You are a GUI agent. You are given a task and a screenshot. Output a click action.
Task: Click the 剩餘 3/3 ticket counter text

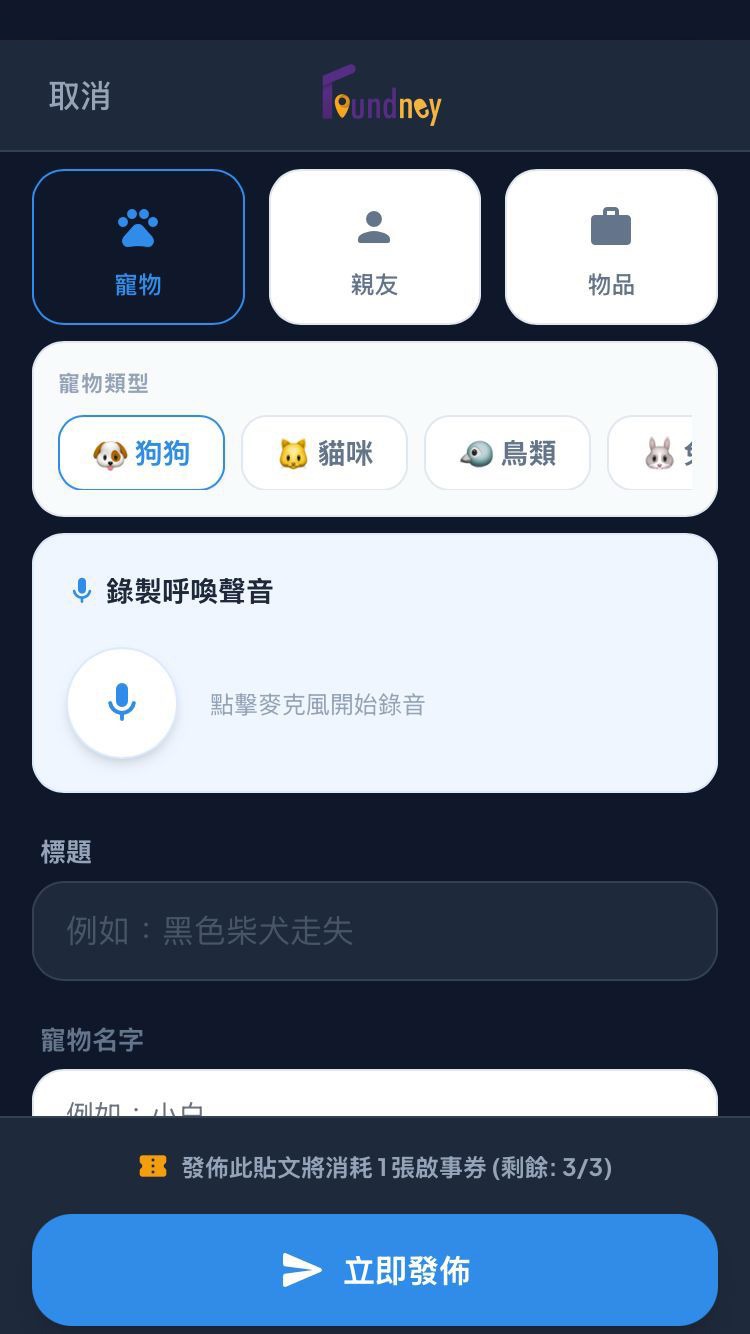point(560,1167)
